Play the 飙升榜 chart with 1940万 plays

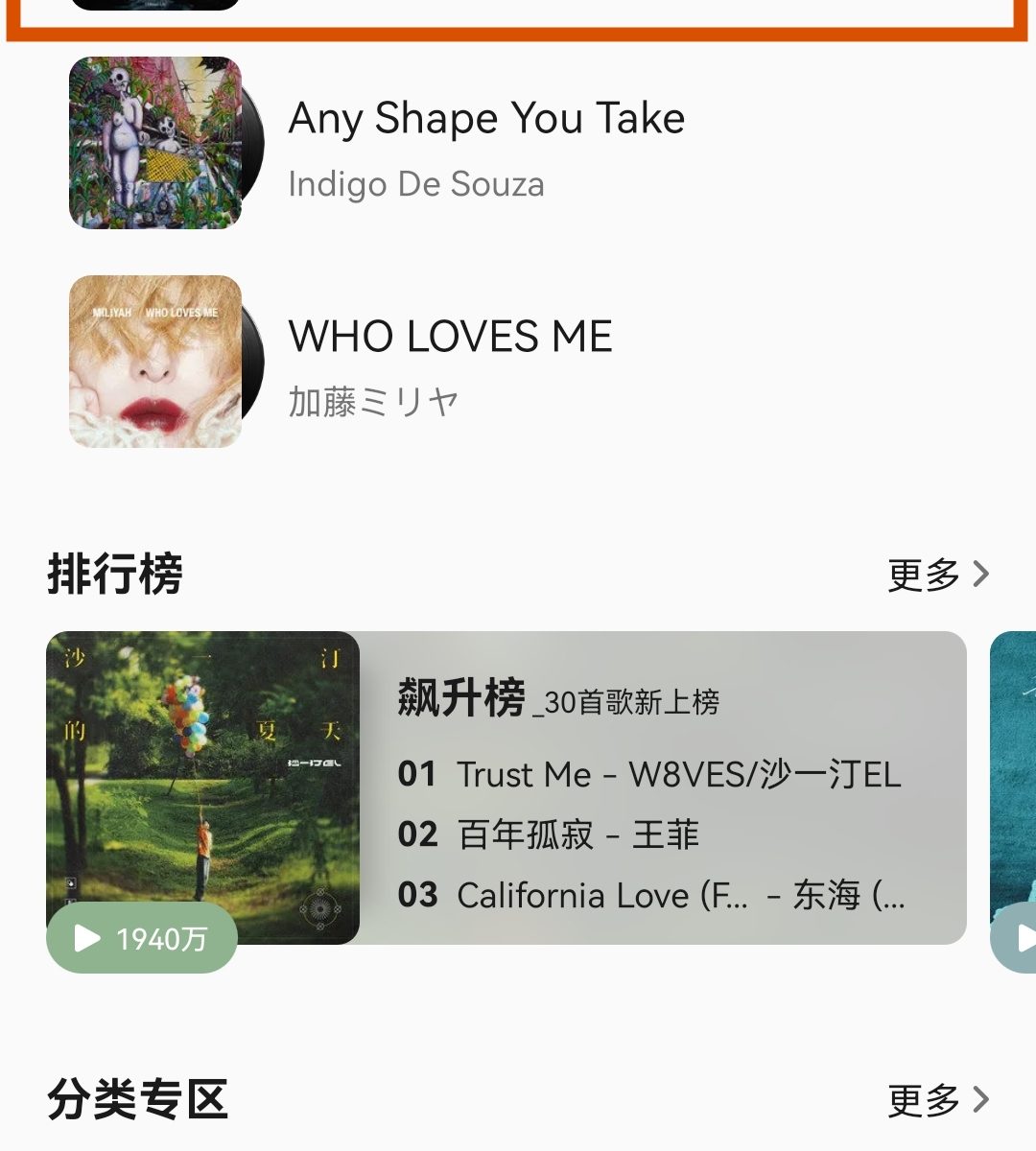[141, 938]
